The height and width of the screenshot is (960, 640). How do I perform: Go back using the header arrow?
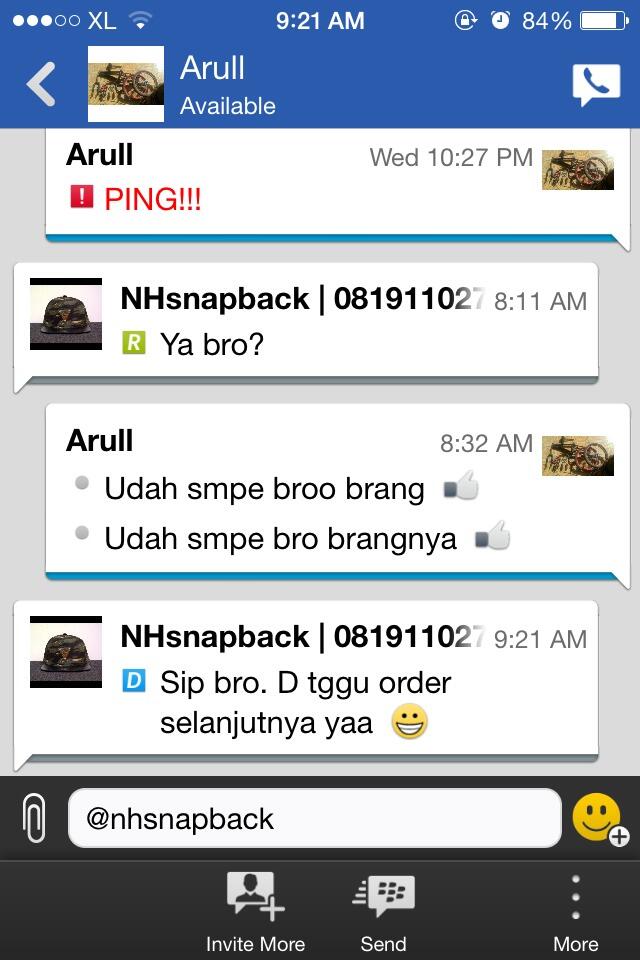pos(41,85)
